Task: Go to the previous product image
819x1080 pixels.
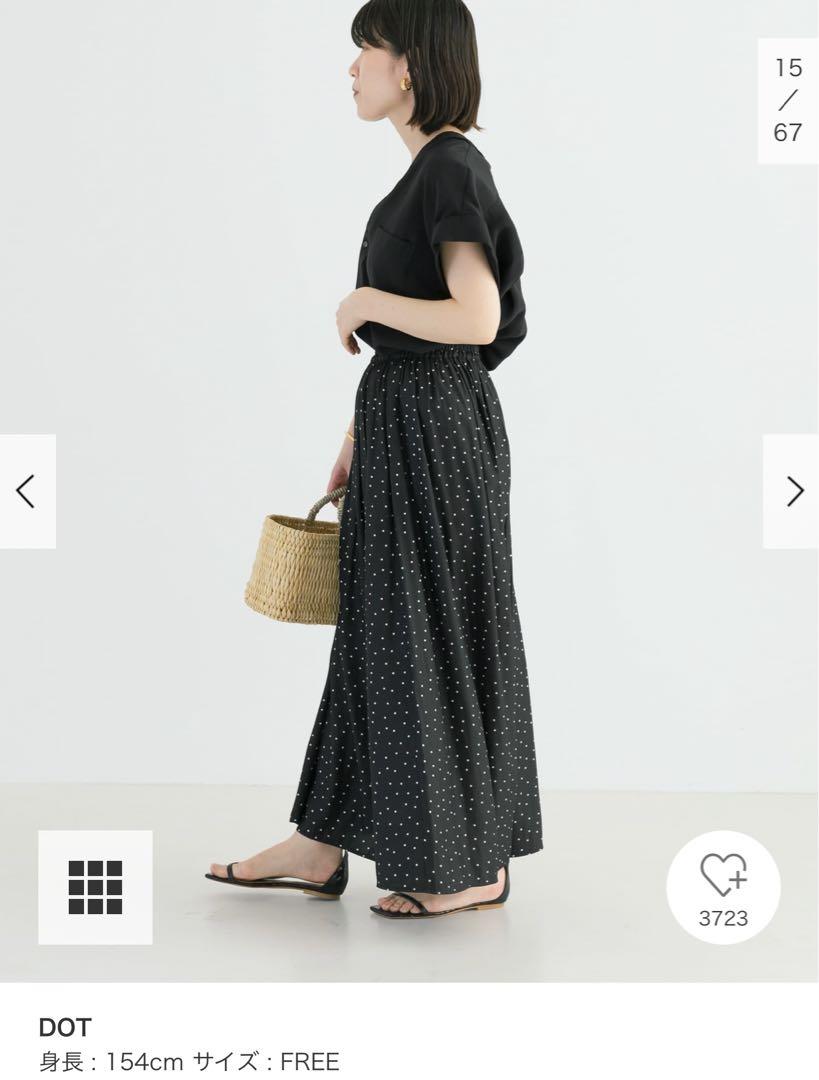Action: coord(27,491)
